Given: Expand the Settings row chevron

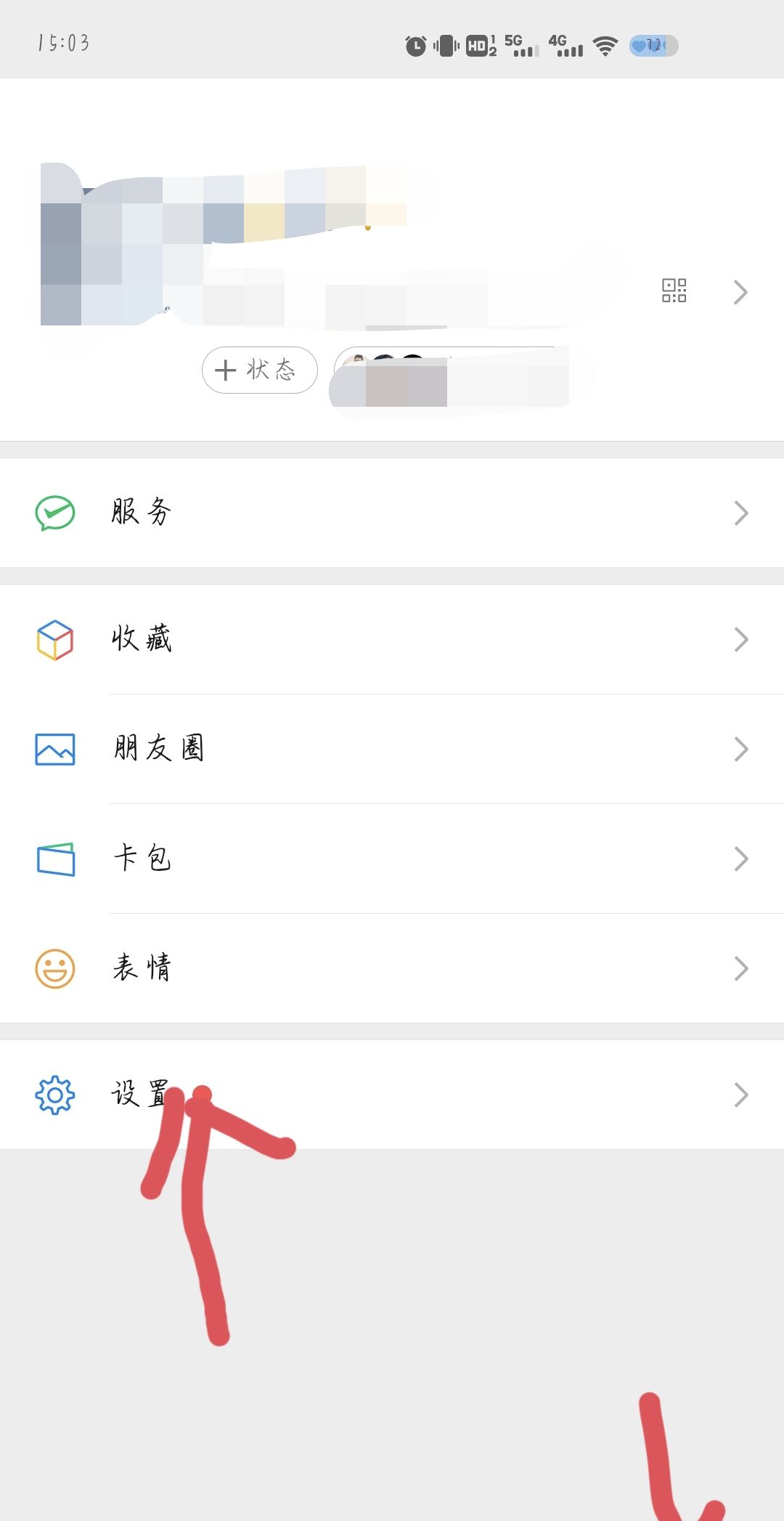Looking at the screenshot, I should point(741,1094).
